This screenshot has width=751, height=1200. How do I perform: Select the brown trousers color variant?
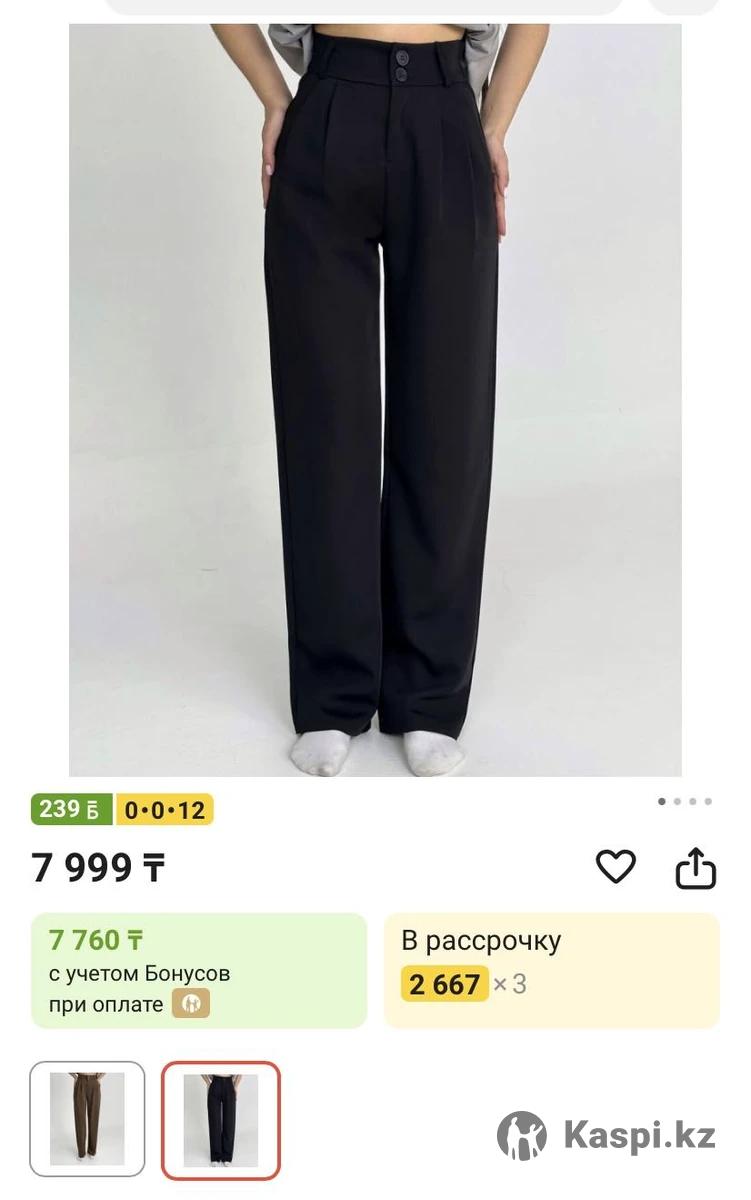tap(87, 1118)
